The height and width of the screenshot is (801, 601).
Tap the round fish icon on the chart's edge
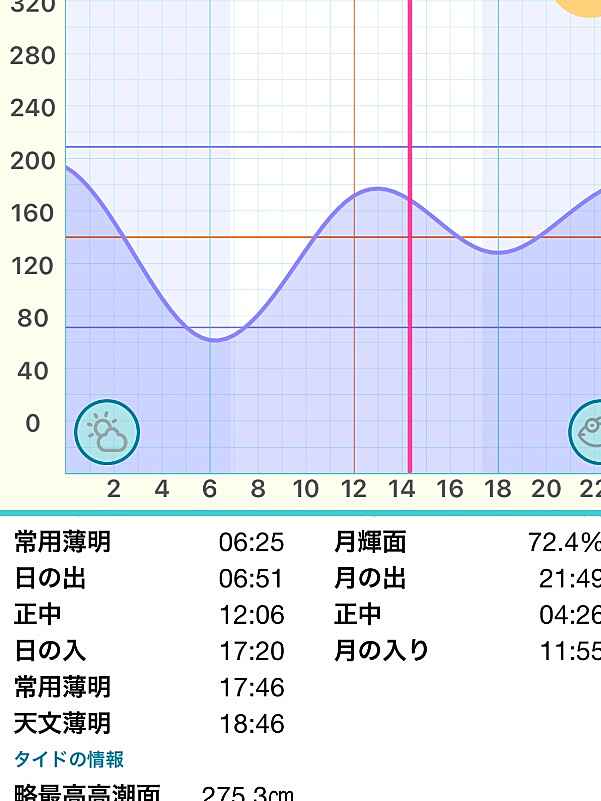589,433
